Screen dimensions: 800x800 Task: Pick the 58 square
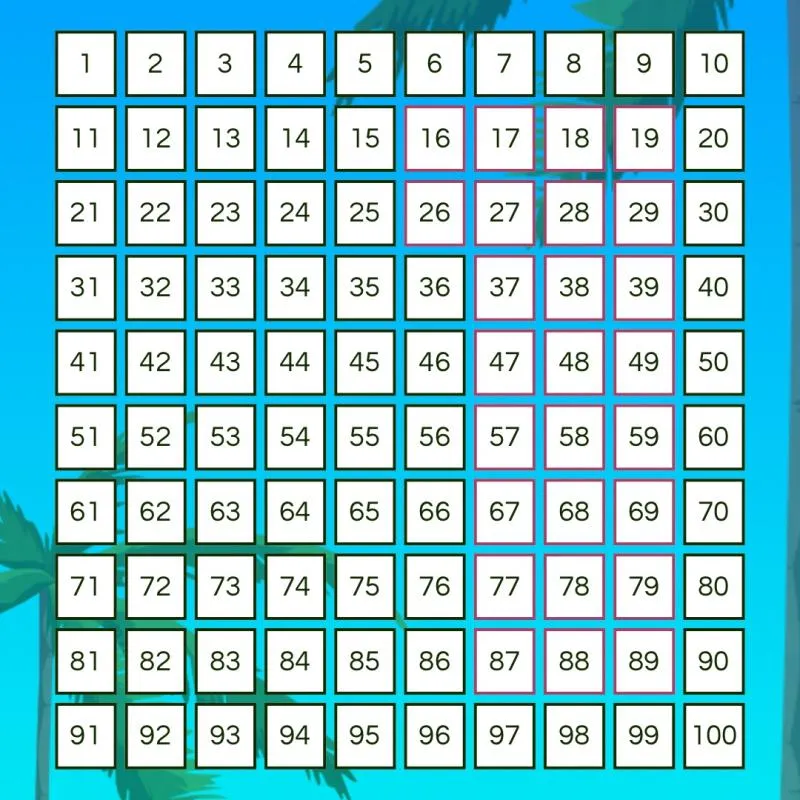coord(574,437)
